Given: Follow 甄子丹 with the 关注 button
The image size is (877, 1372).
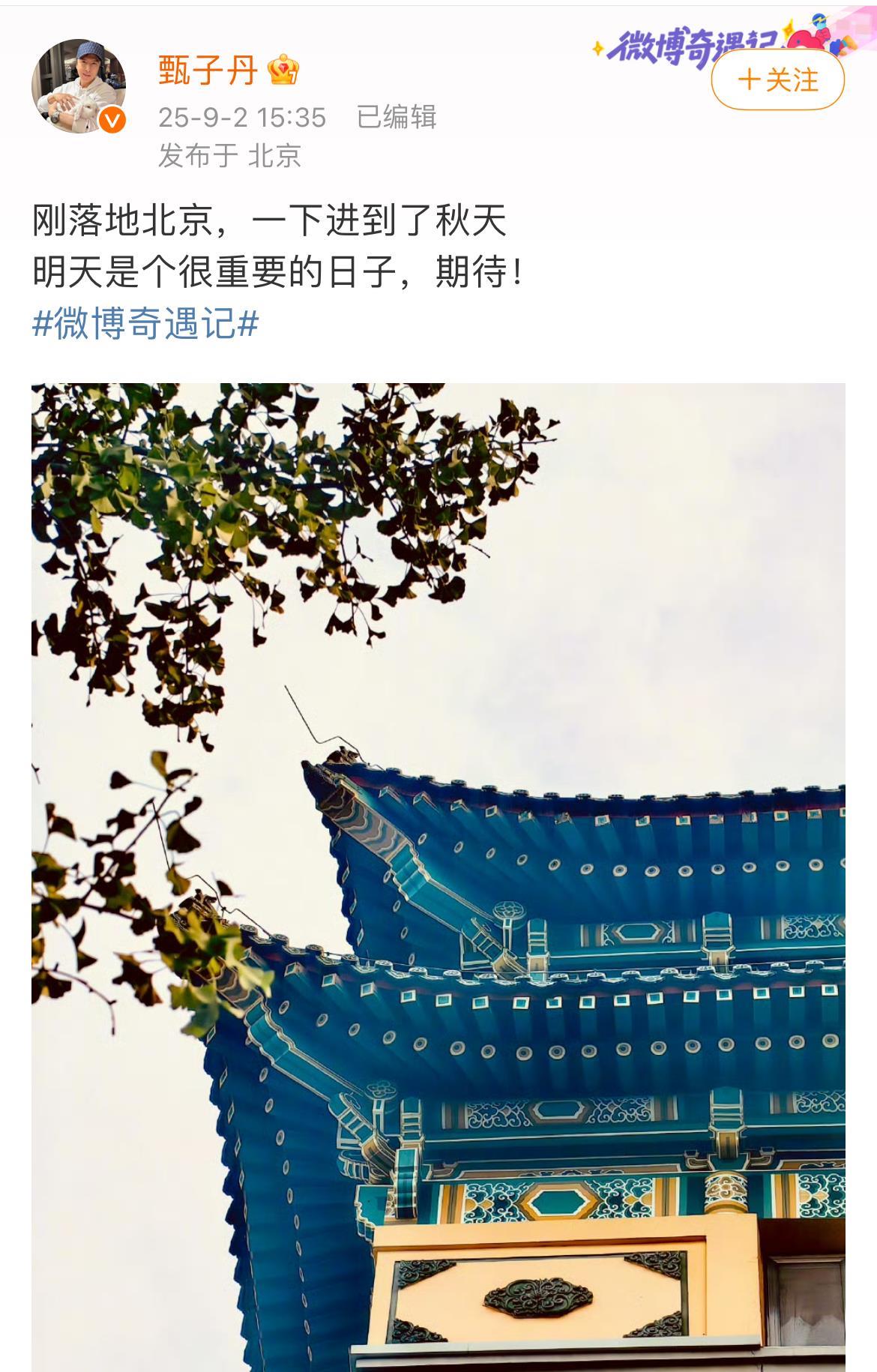Looking at the screenshot, I should coord(777,79).
